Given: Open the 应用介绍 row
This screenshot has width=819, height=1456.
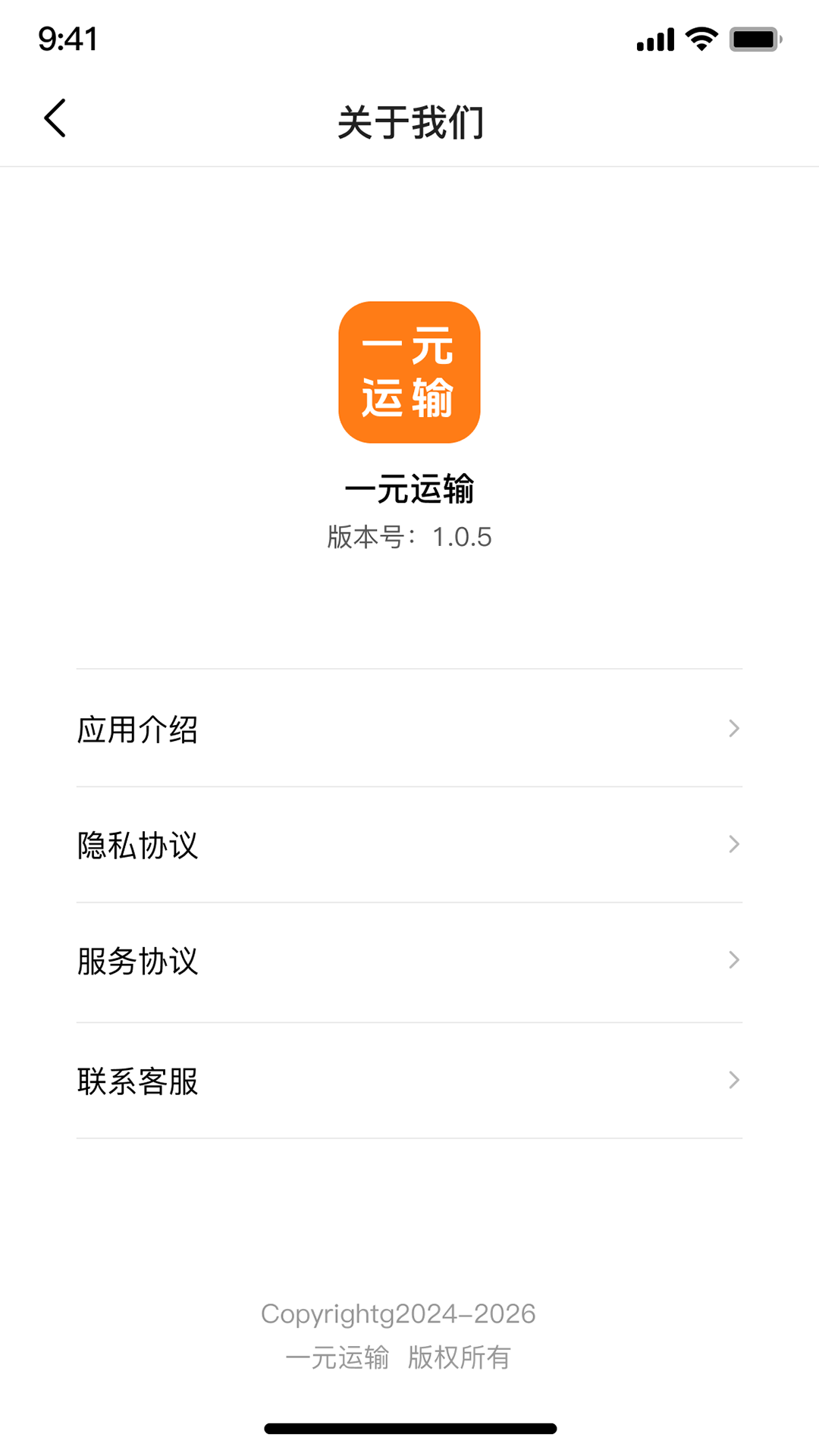Looking at the screenshot, I should pos(409,729).
